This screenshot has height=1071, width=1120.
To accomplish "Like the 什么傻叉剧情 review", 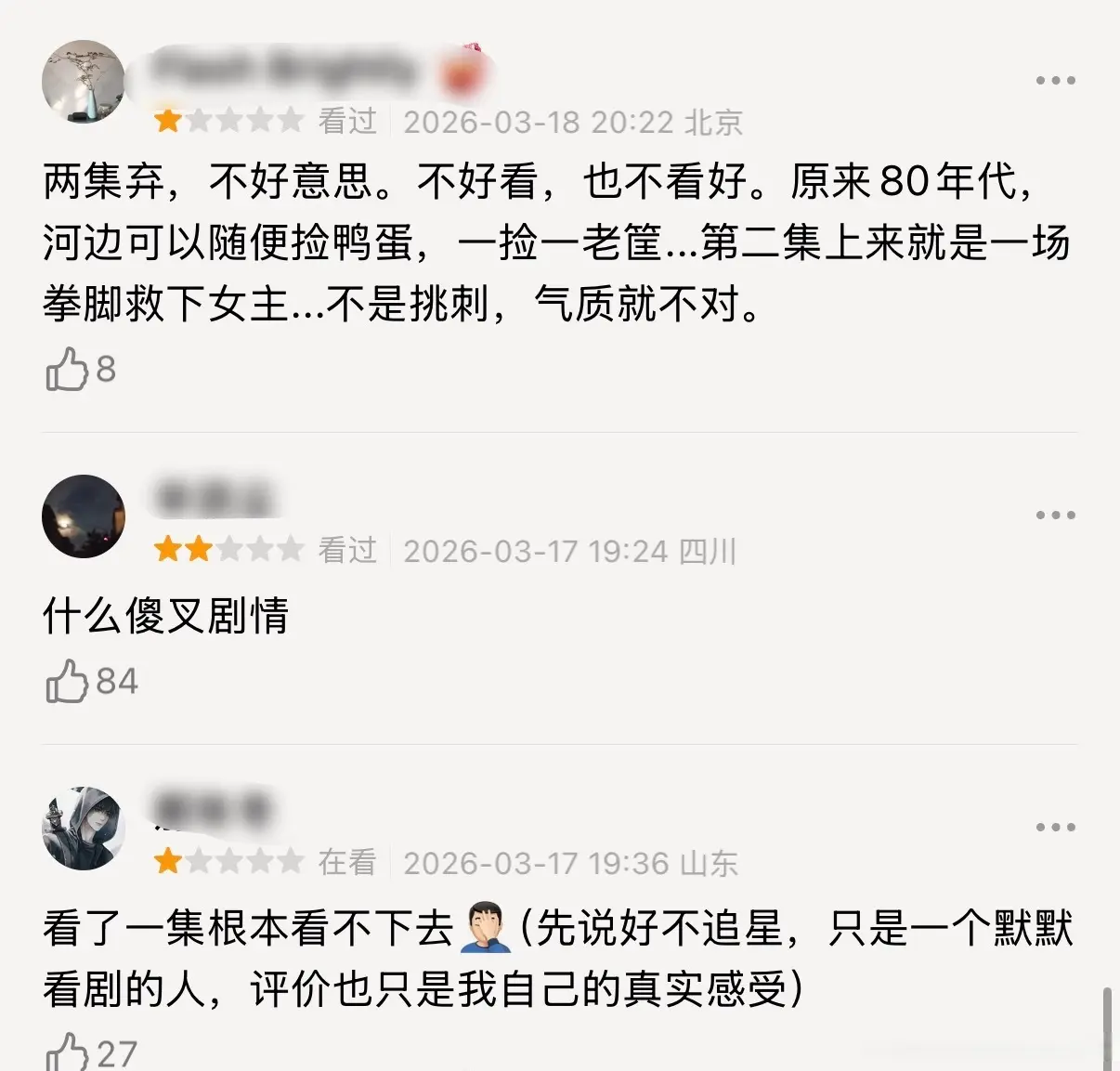I will (67, 681).
